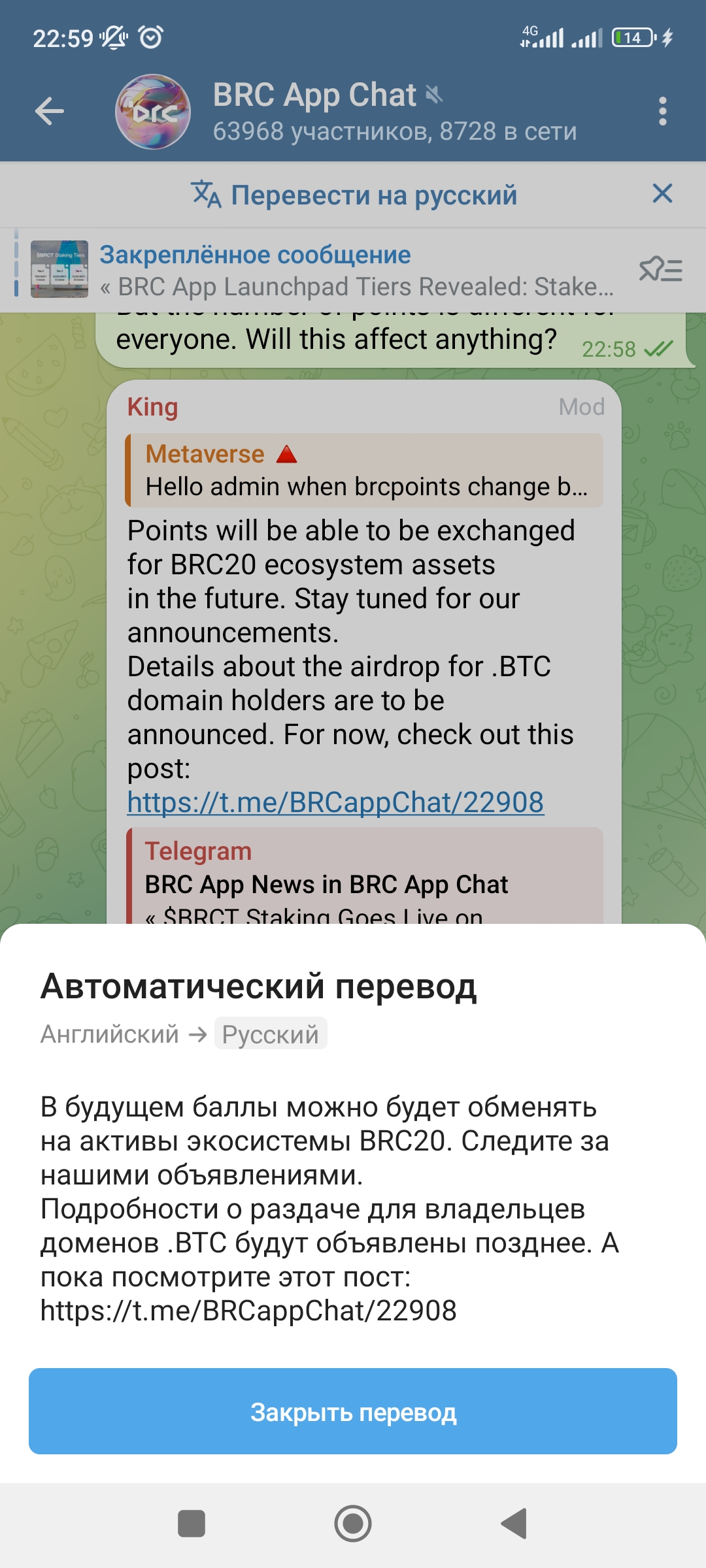
Task: Tap the system home button
Action: point(353,1524)
